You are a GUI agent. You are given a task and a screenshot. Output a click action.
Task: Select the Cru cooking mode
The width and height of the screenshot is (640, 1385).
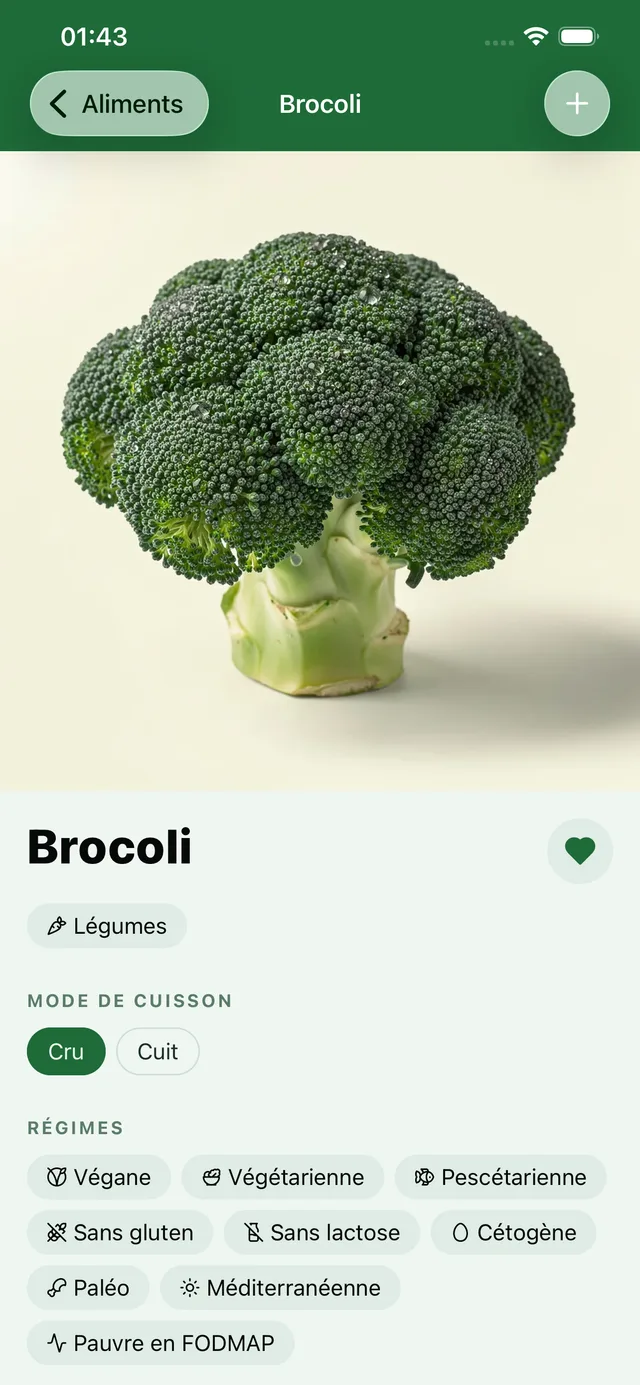[66, 1052]
